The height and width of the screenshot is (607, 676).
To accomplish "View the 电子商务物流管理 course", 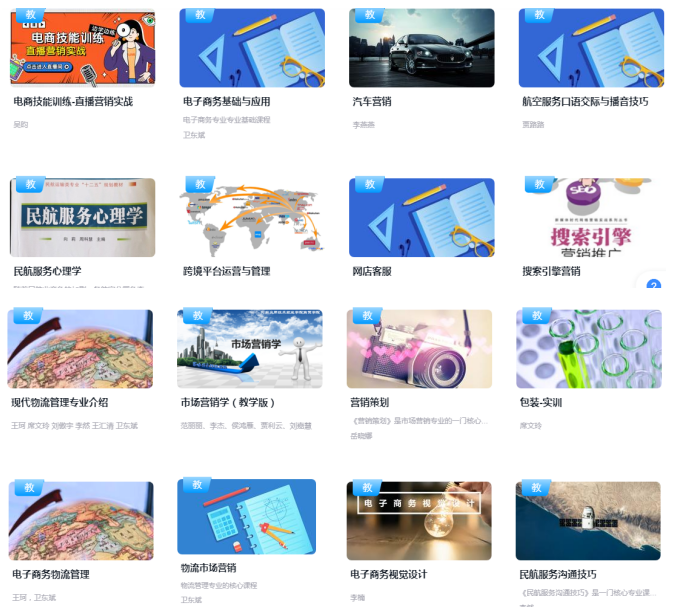I will point(80,520).
